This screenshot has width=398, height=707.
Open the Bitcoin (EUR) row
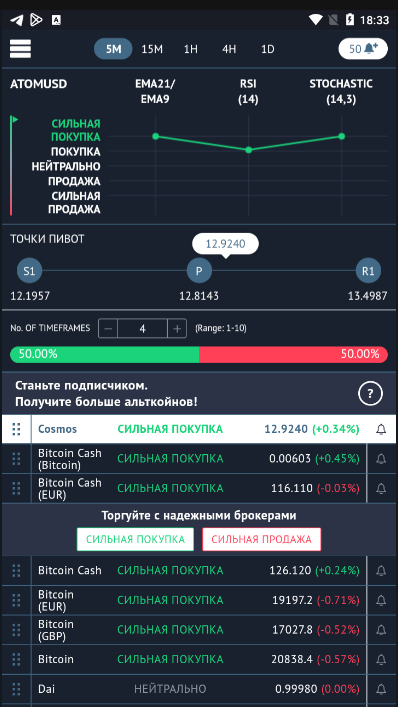click(x=198, y=600)
